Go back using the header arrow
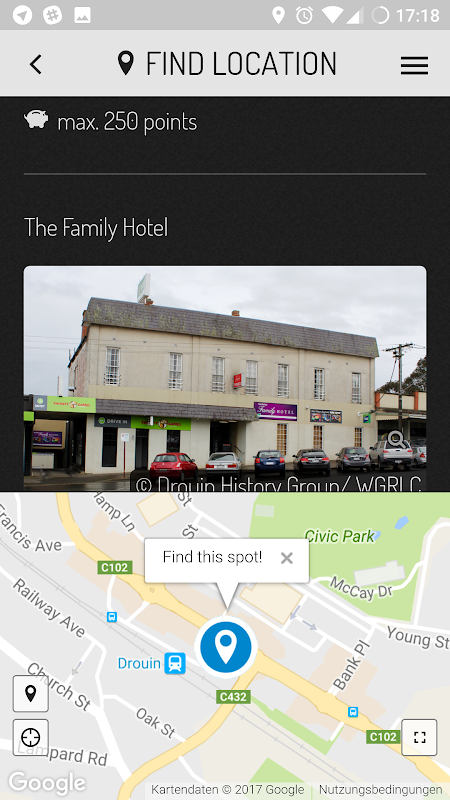 click(35, 65)
